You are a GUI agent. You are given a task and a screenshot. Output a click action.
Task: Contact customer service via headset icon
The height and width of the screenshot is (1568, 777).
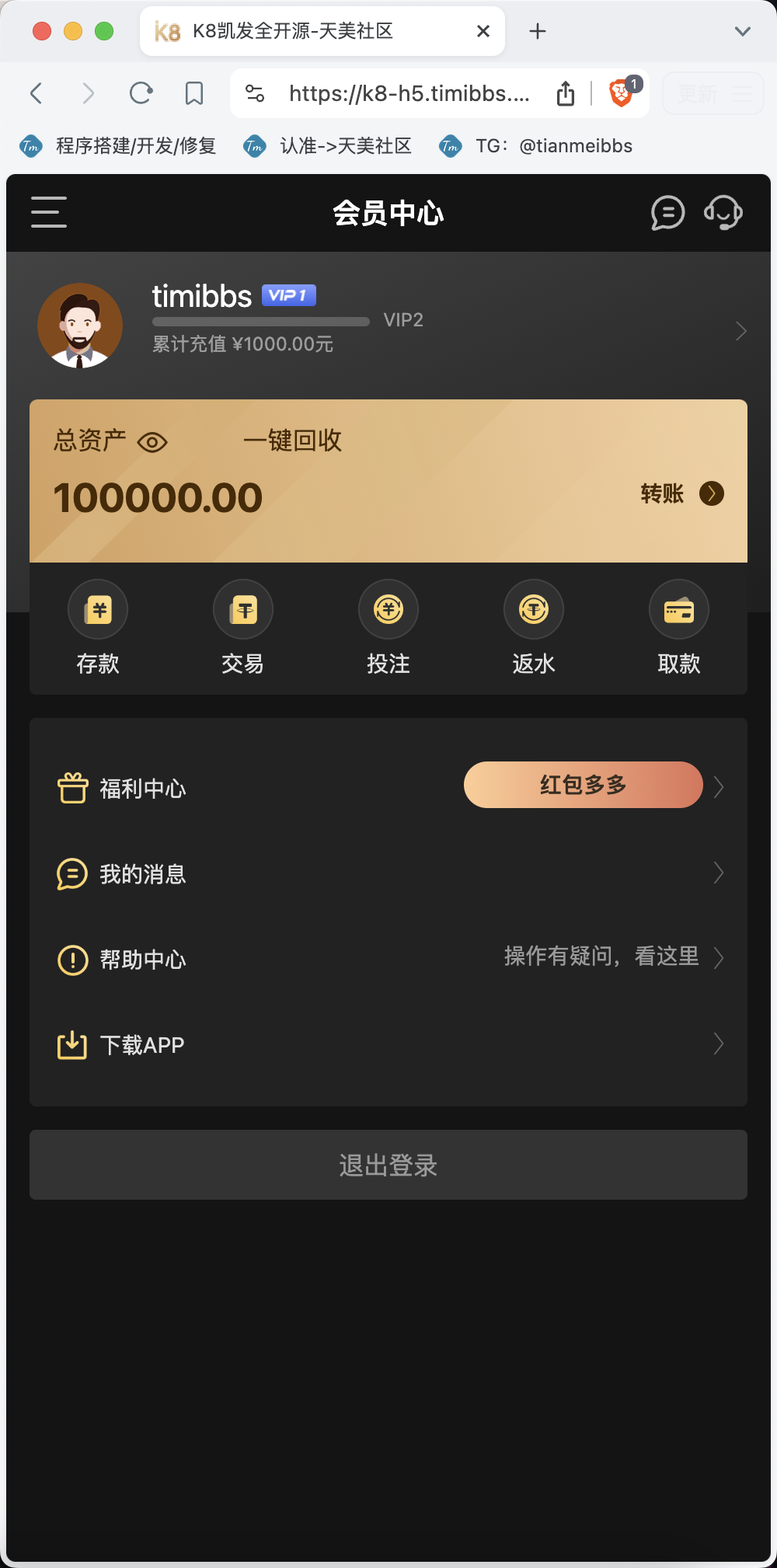723,213
